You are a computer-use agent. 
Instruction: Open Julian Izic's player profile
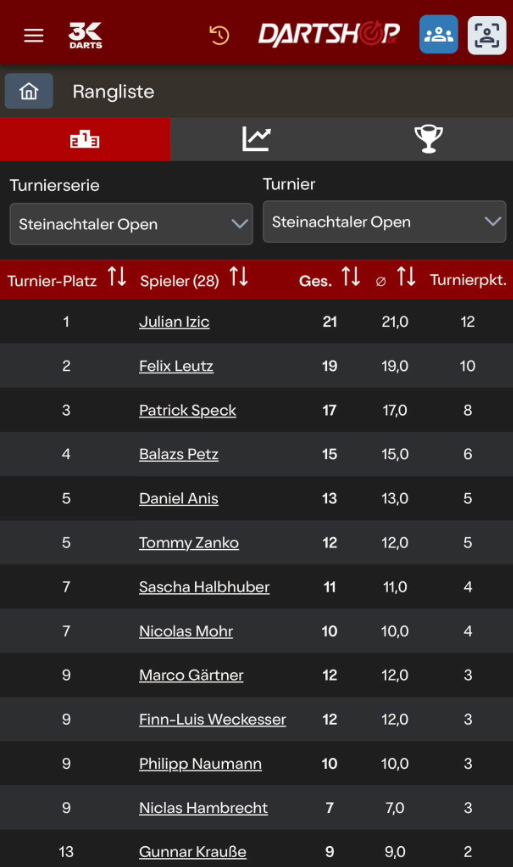coord(174,322)
